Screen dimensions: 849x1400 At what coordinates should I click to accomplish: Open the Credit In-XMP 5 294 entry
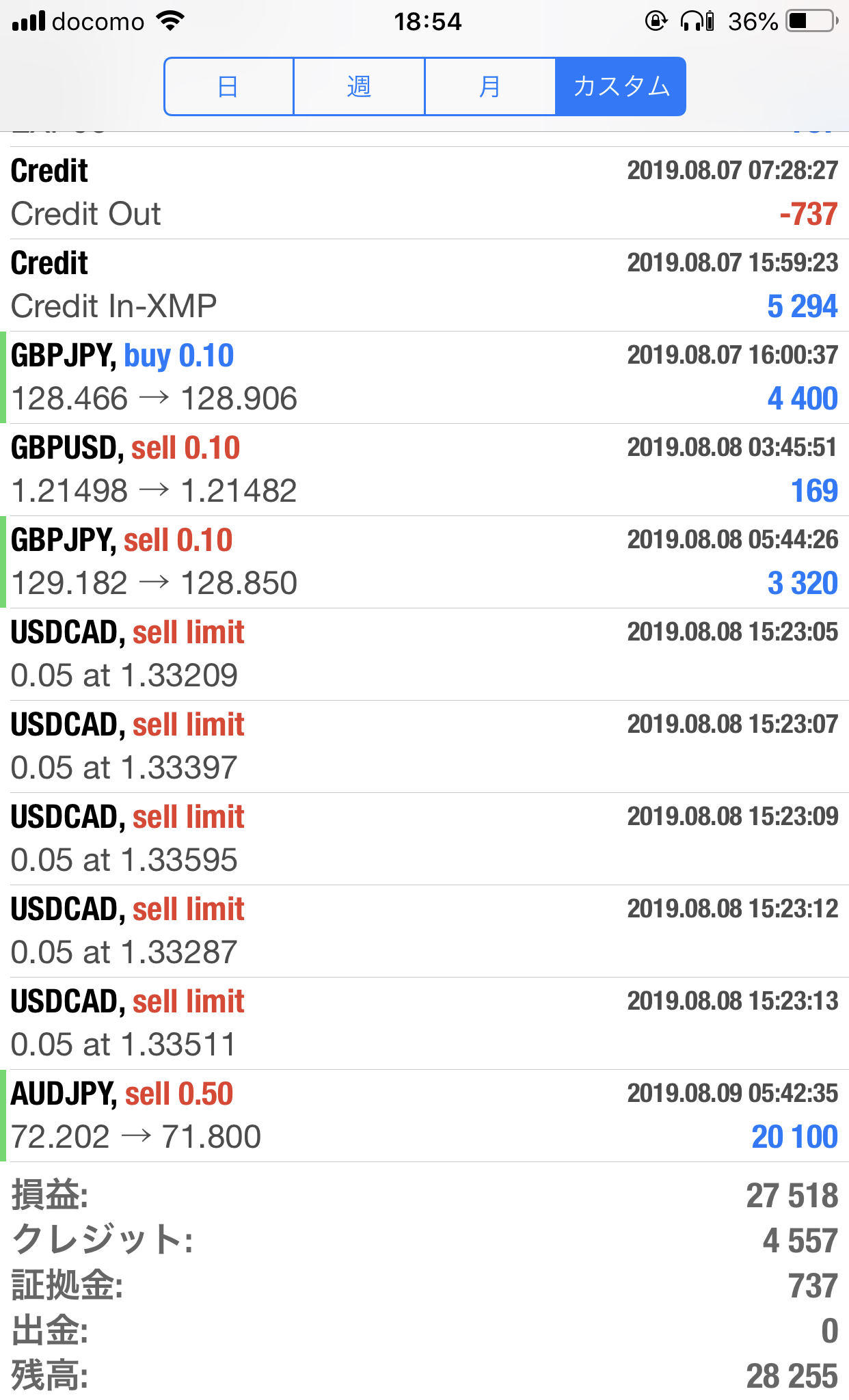[424, 285]
